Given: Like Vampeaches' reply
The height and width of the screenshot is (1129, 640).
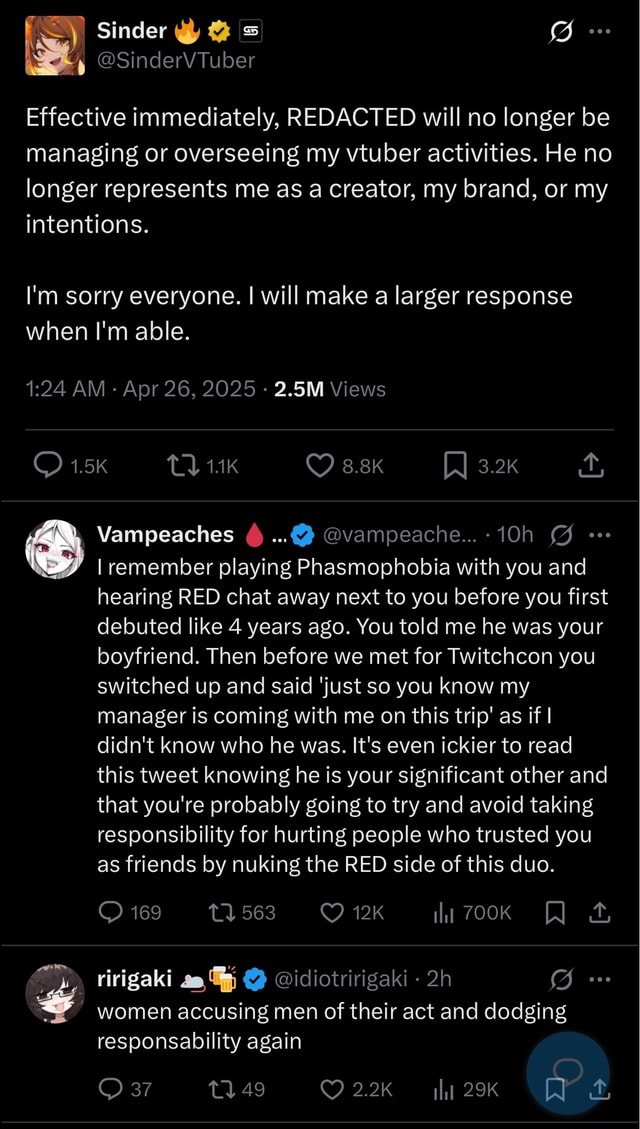Looking at the screenshot, I should coord(334,912).
